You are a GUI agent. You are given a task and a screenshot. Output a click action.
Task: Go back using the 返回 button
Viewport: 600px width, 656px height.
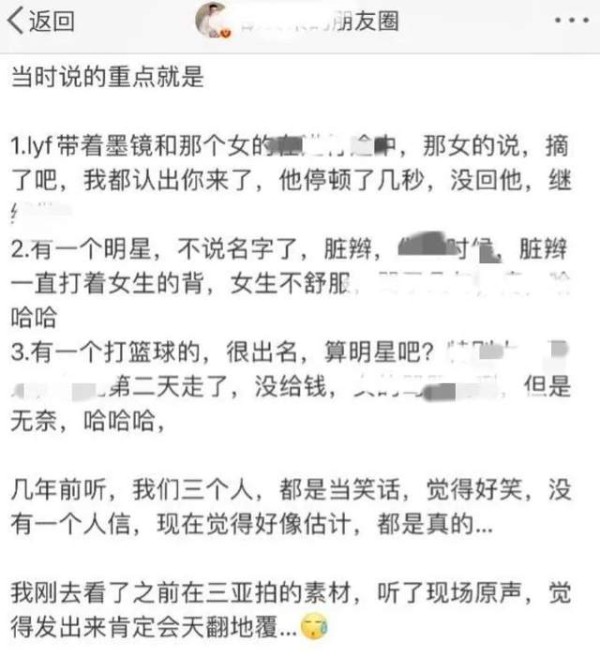click(x=43, y=22)
